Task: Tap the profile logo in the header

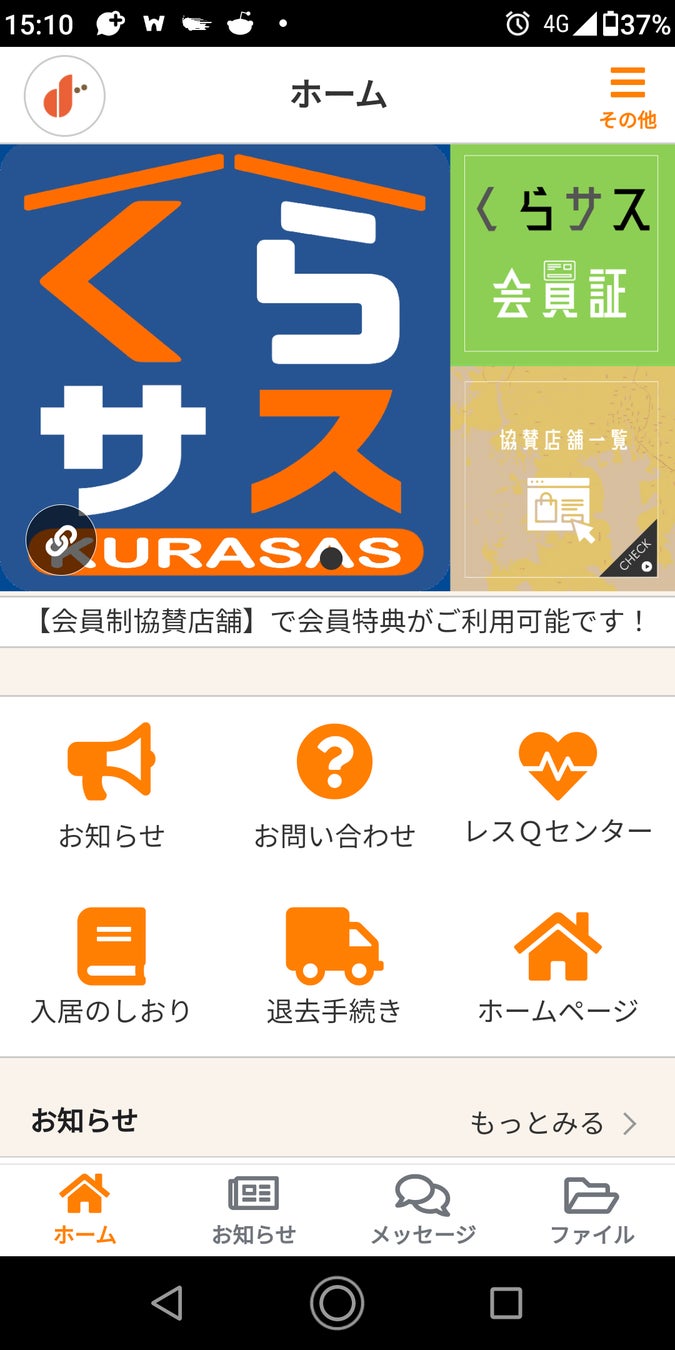Action: pos(65,96)
